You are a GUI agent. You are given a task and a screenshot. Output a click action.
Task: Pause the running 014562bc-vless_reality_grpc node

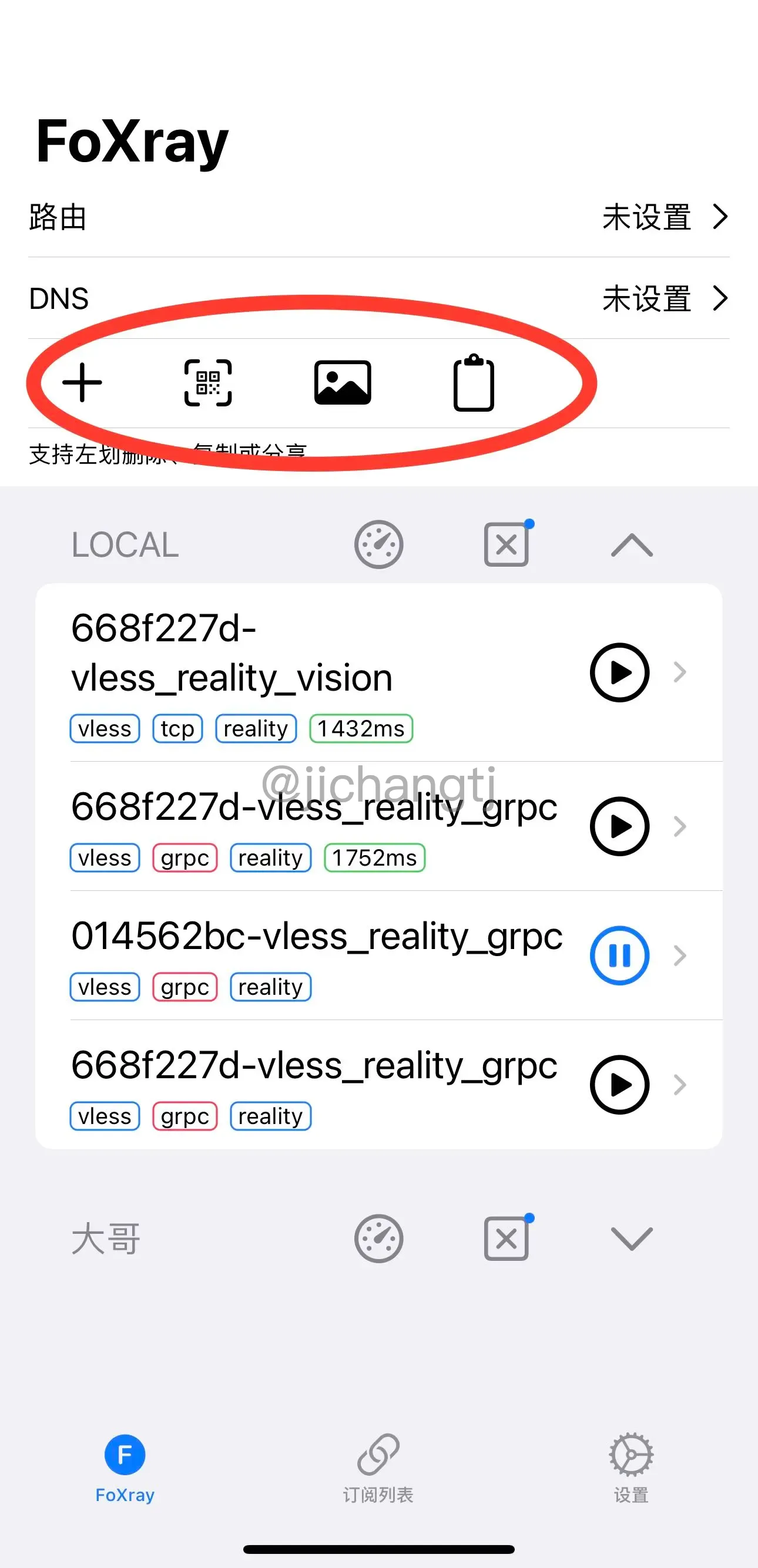[620, 955]
